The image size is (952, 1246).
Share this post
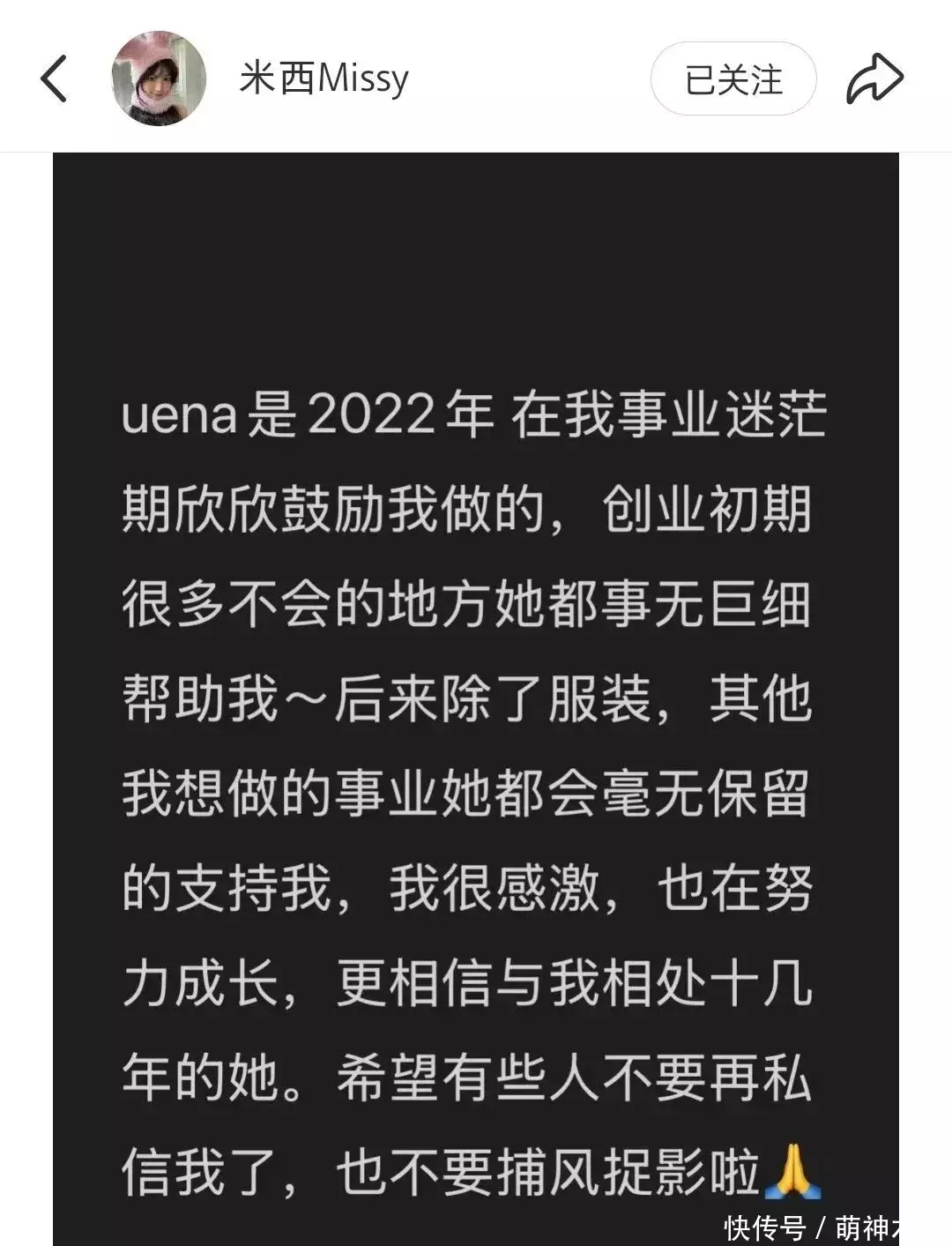pyautogui.click(x=874, y=78)
